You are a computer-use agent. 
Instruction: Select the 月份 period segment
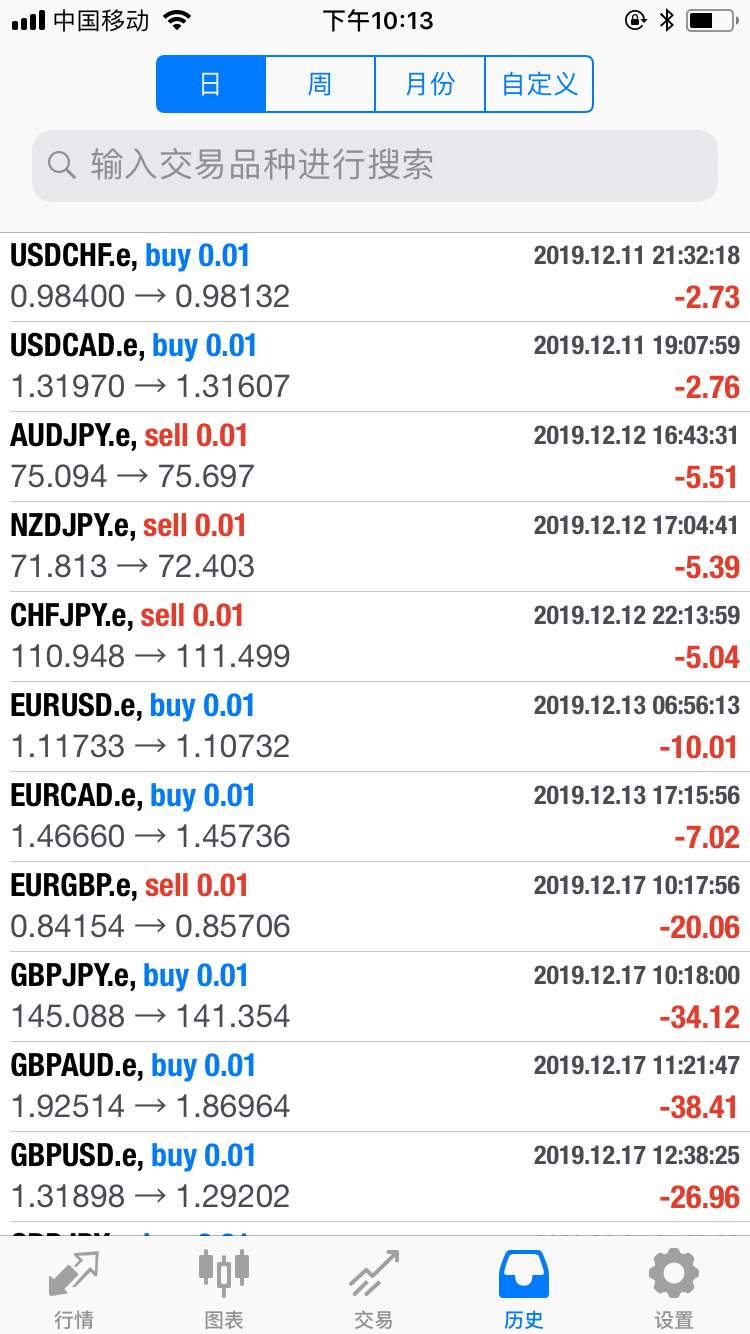click(x=430, y=84)
